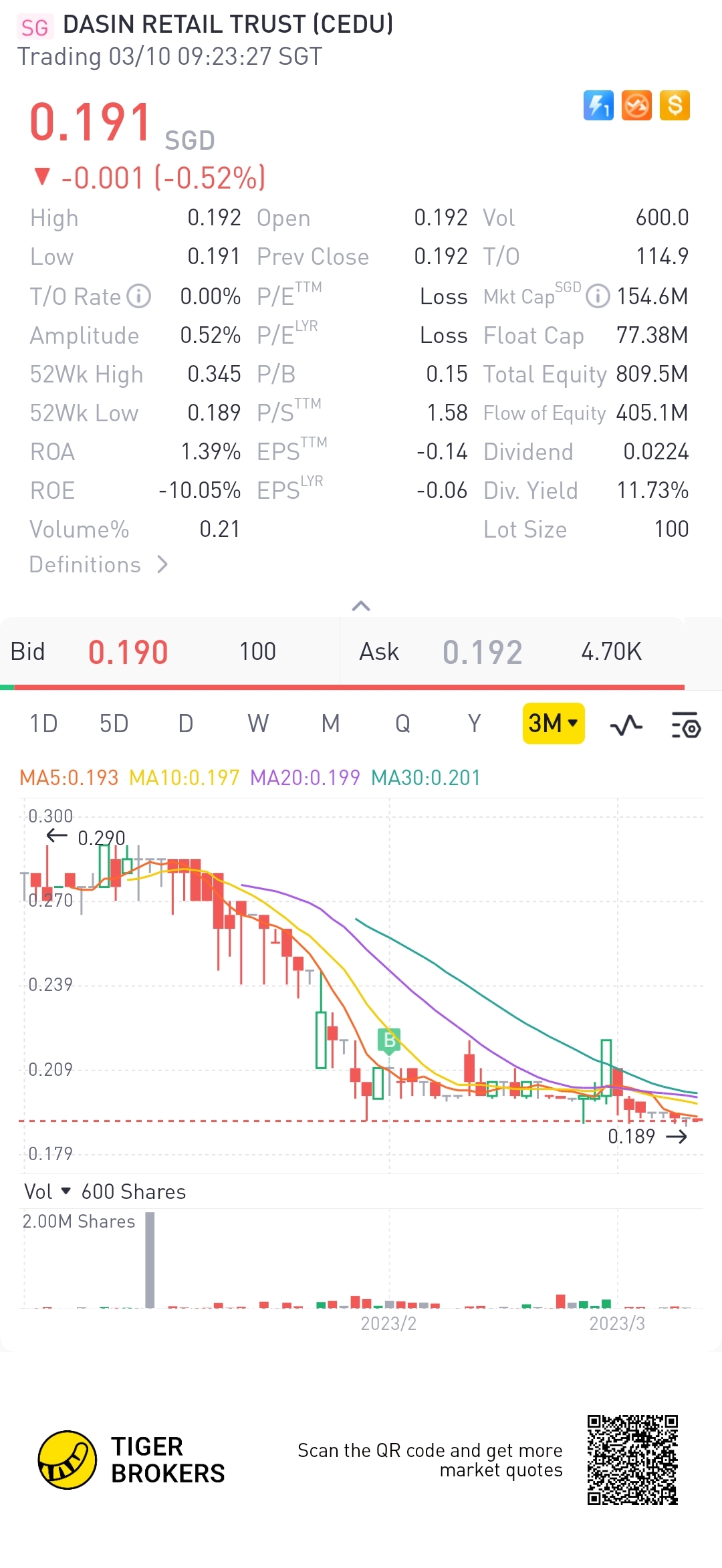722x1568 pixels.
Task: Tap the yellow dollar badge icon
Action: pos(675,106)
